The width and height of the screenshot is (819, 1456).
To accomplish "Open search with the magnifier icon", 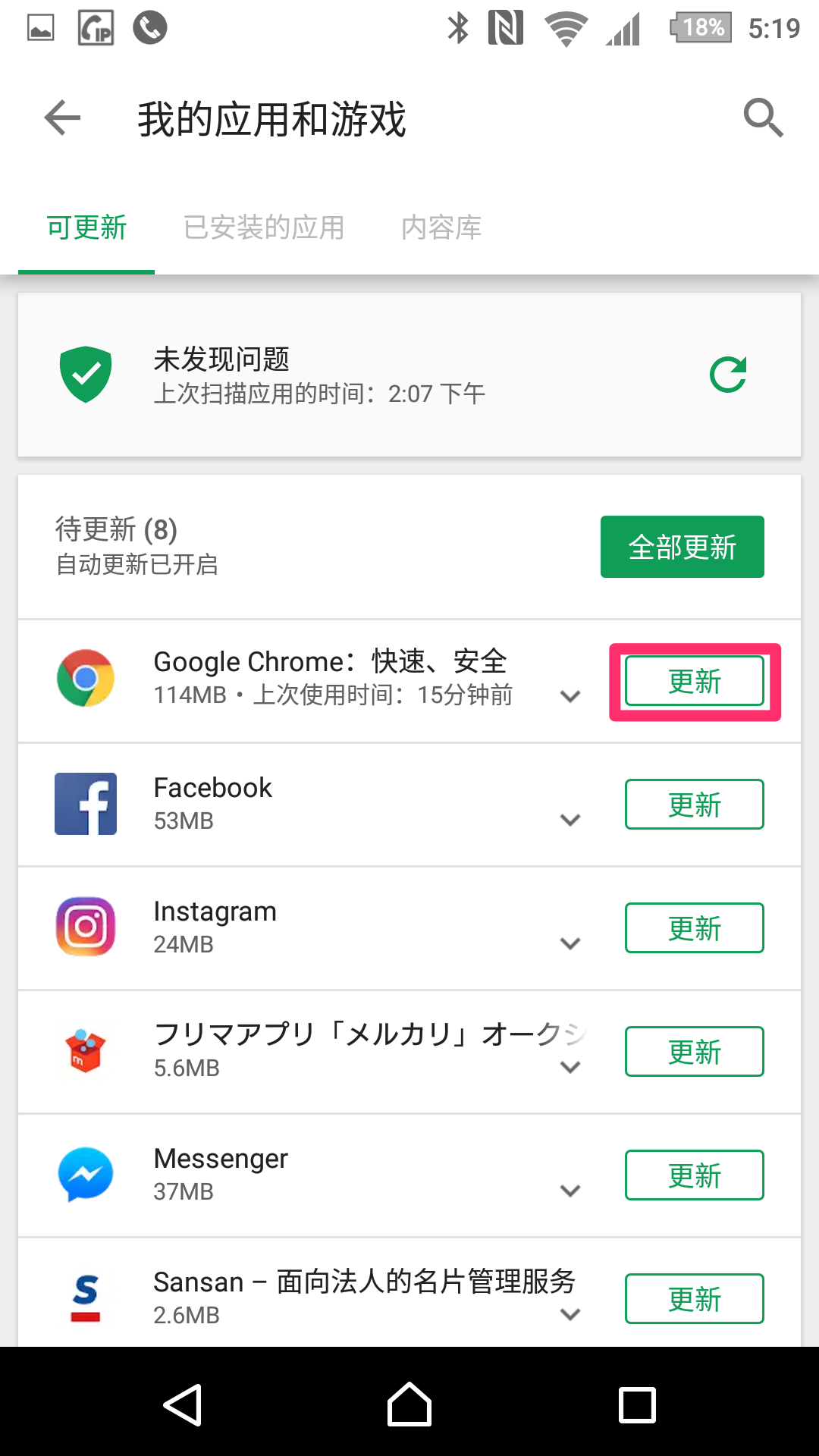I will click(762, 118).
